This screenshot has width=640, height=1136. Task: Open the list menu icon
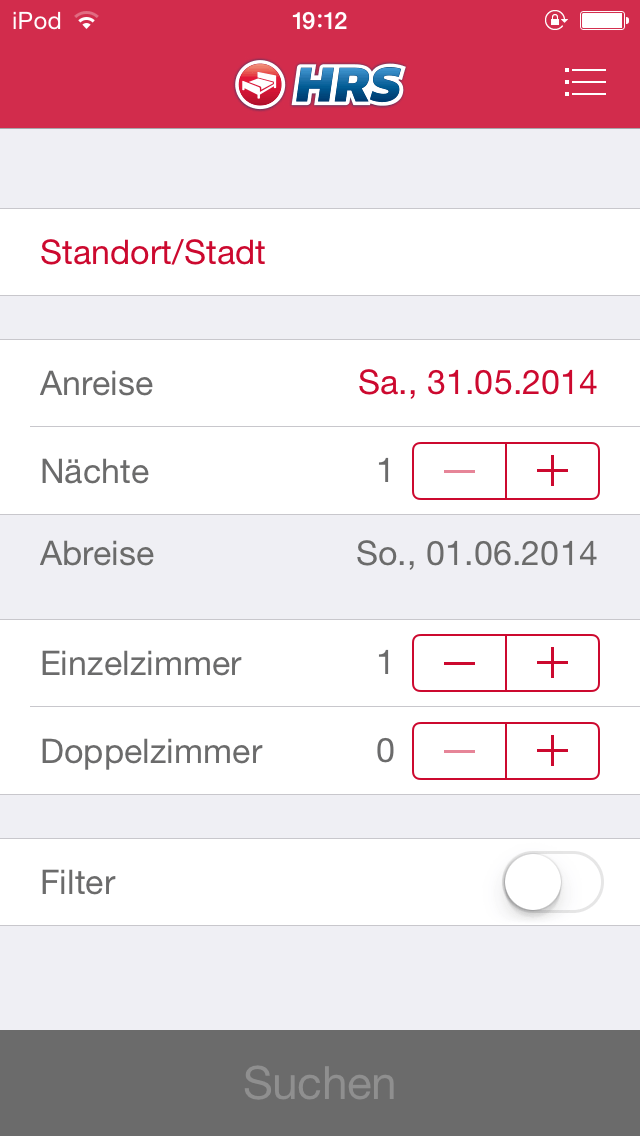coord(585,82)
